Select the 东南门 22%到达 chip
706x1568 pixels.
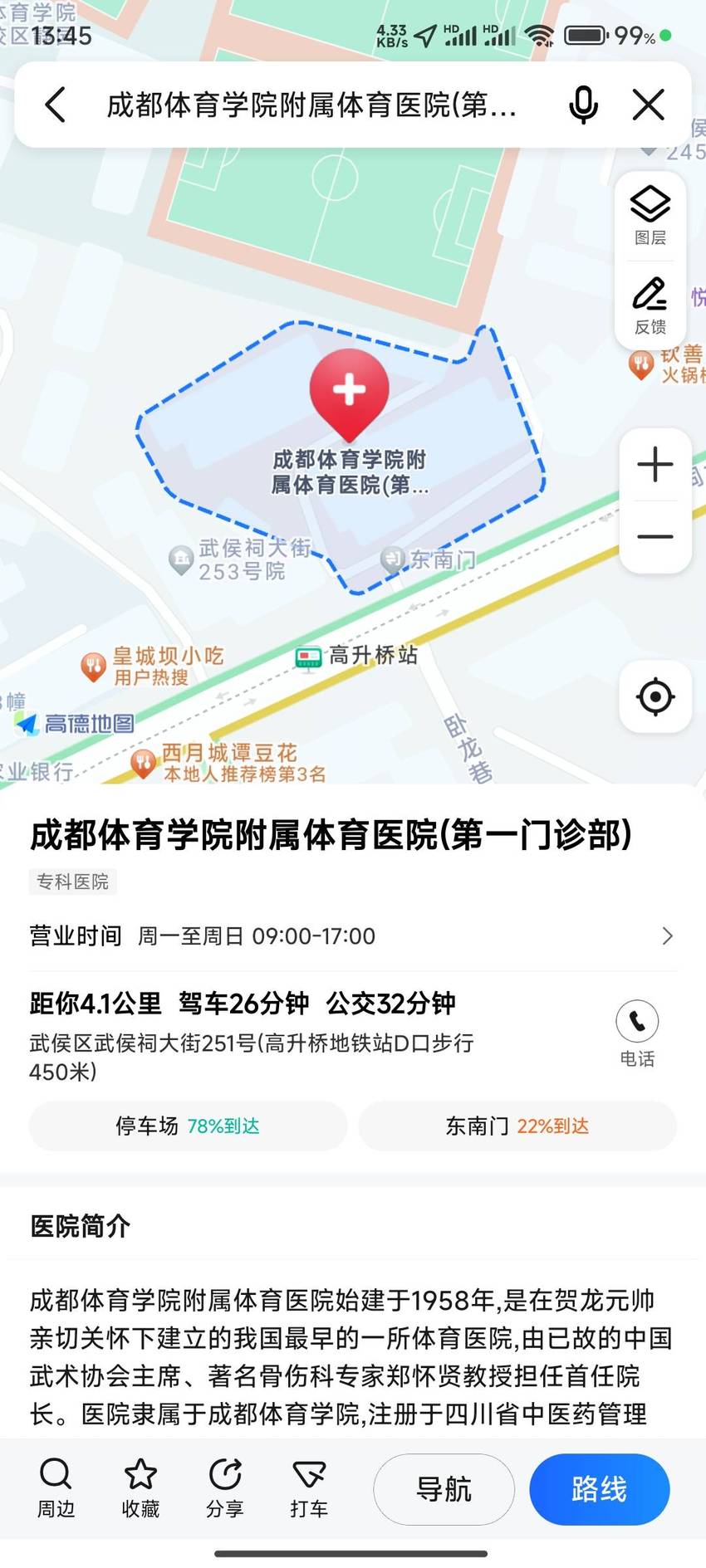tap(517, 1126)
